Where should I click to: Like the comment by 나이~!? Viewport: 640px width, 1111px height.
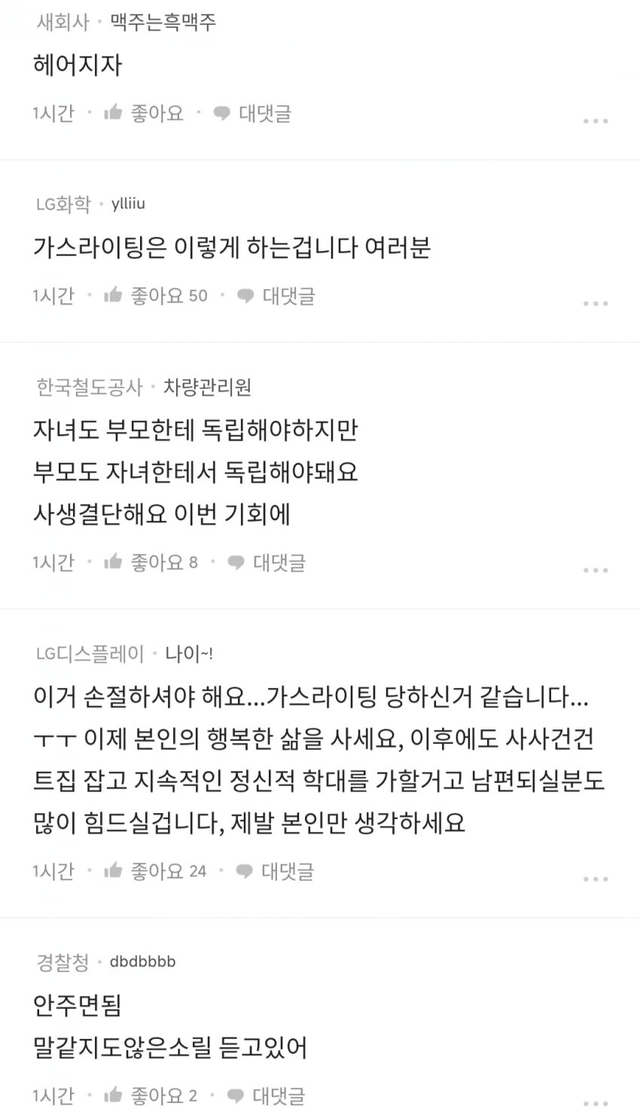[x=145, y=871]
